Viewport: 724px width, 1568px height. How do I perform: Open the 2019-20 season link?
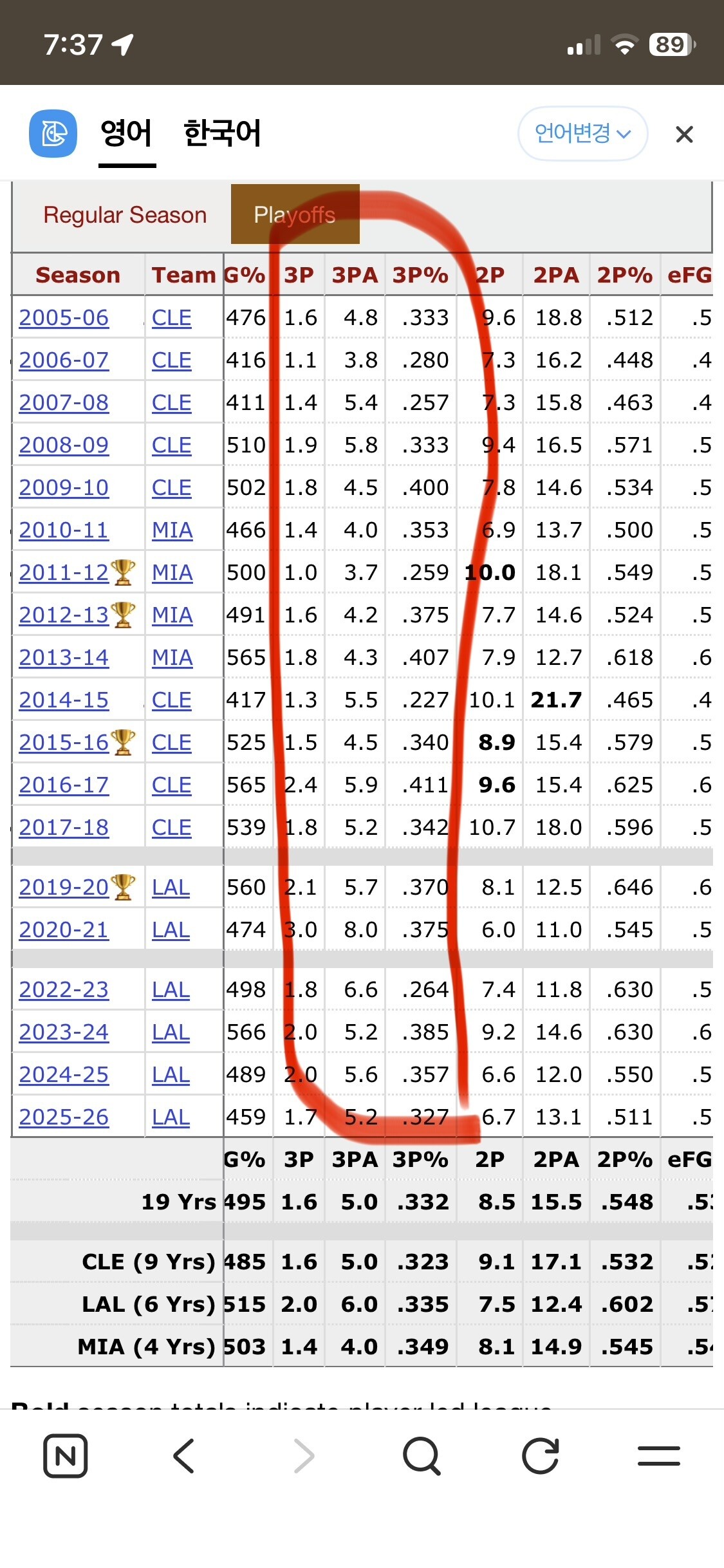pos(64,887)
